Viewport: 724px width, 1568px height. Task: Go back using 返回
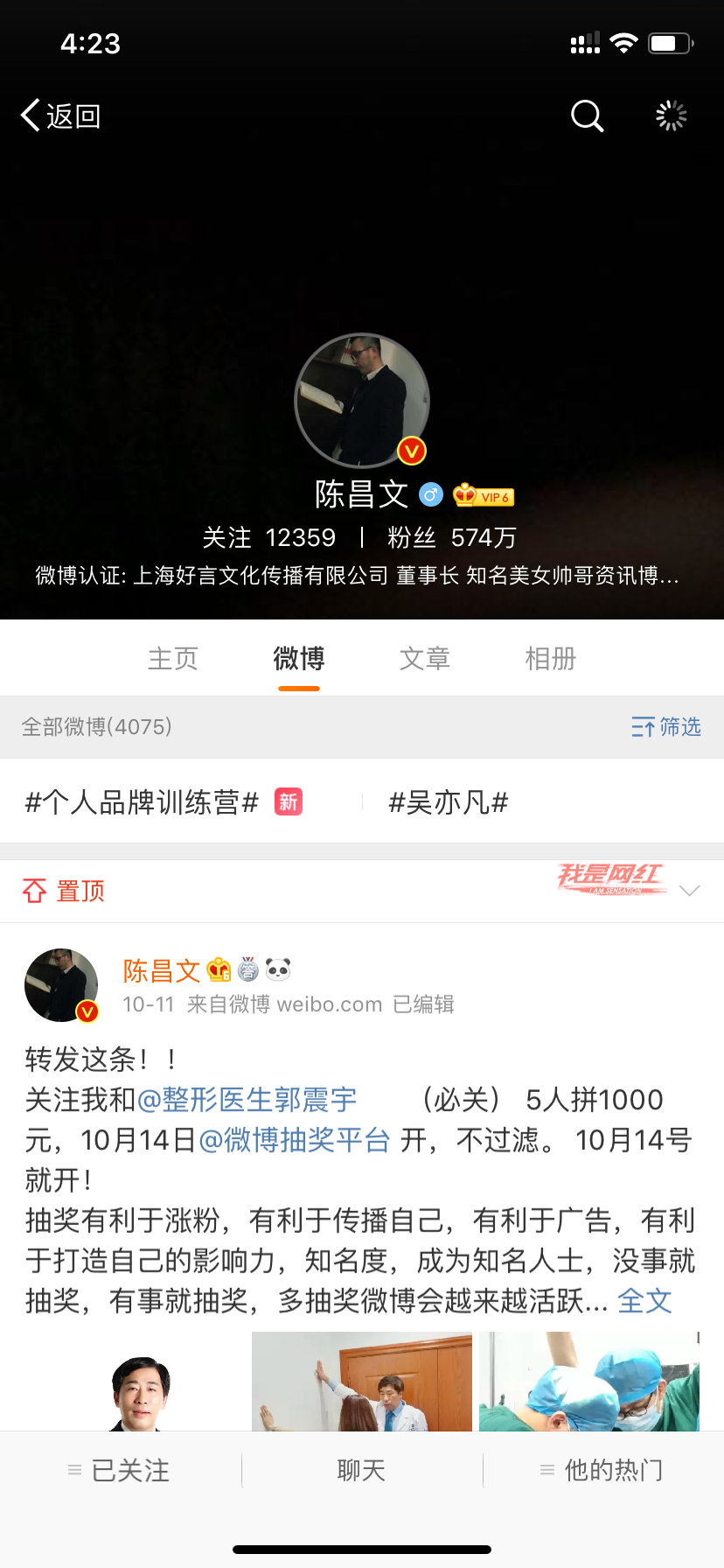pyautogui.click(x=61, y=115)
